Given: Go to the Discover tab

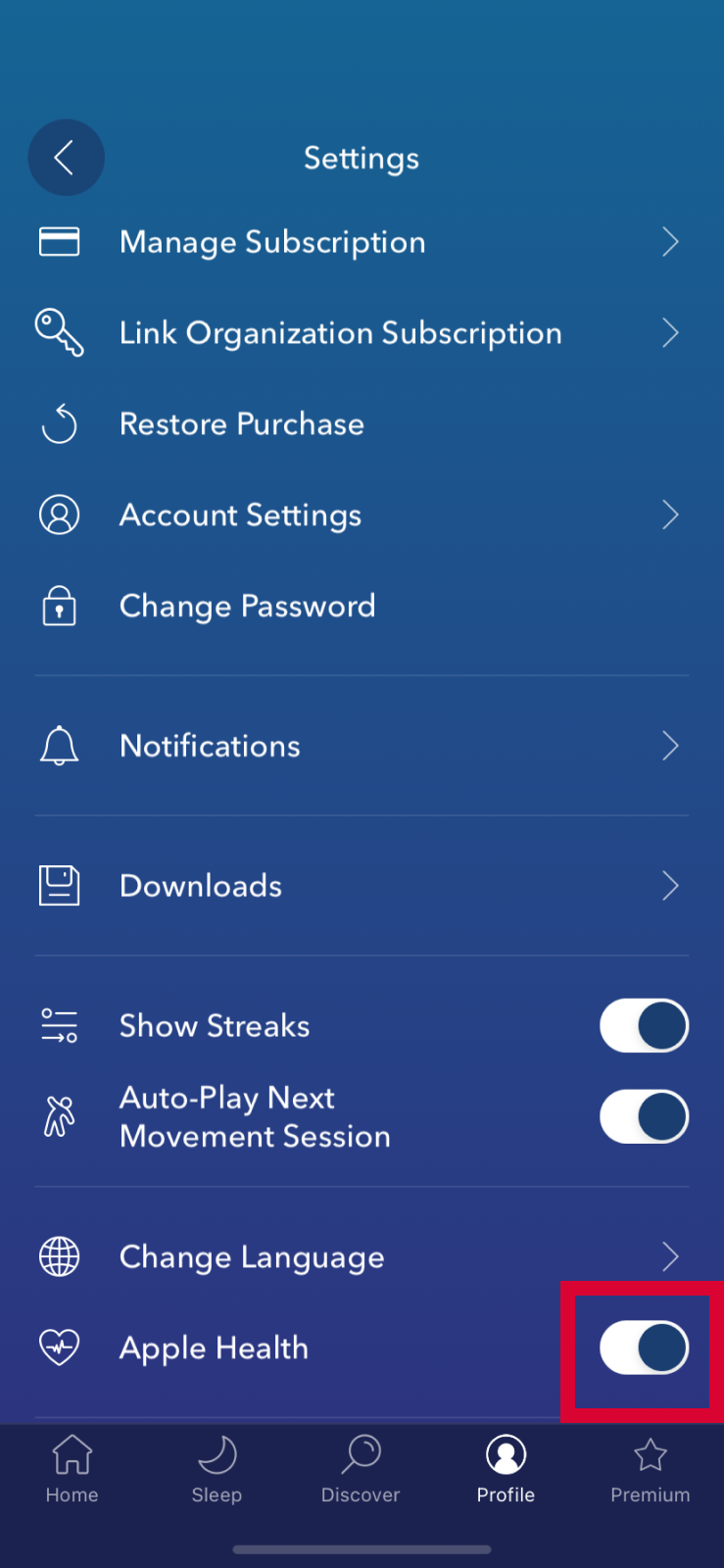Looking at the screenshot, I should (x=361, y=1469).
